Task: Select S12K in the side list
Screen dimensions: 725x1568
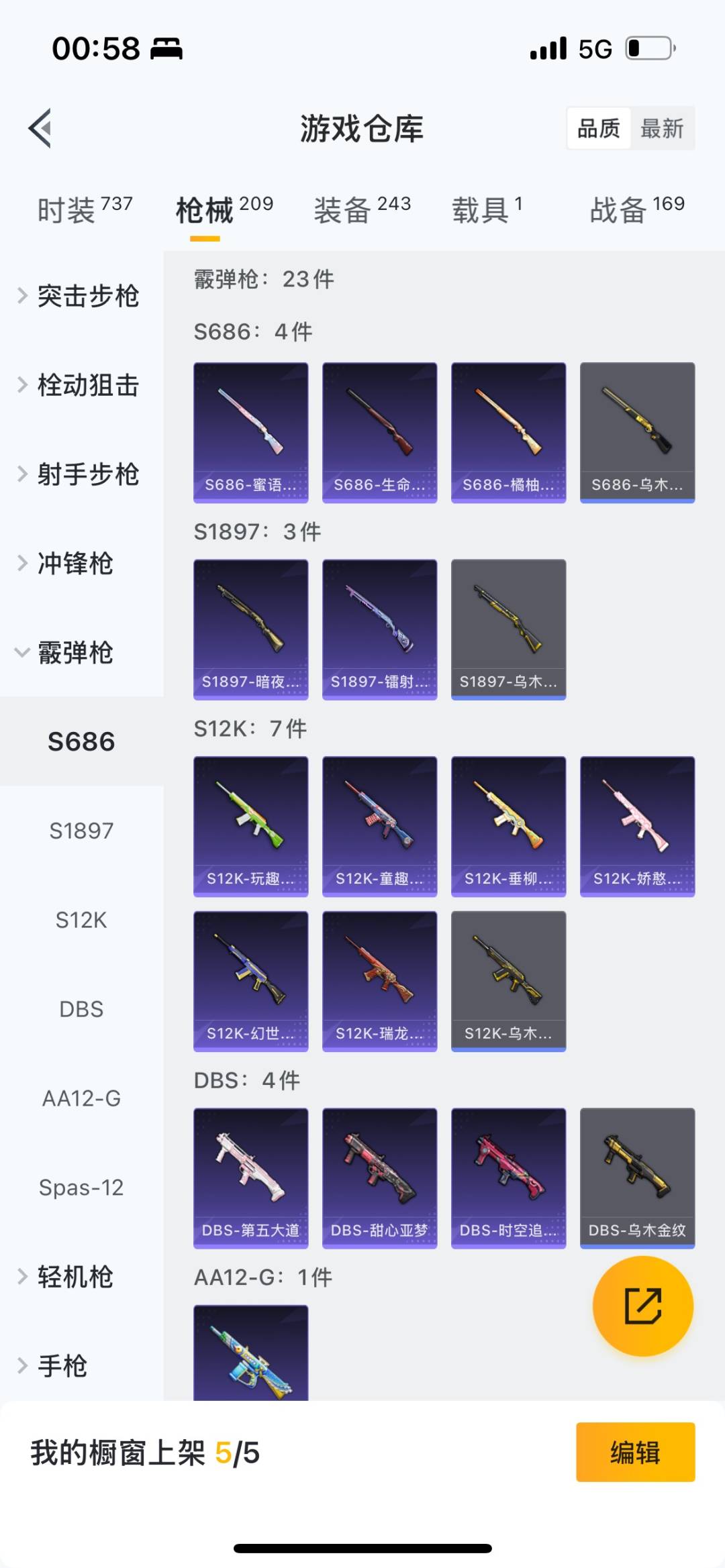Action: click(81, 920)
